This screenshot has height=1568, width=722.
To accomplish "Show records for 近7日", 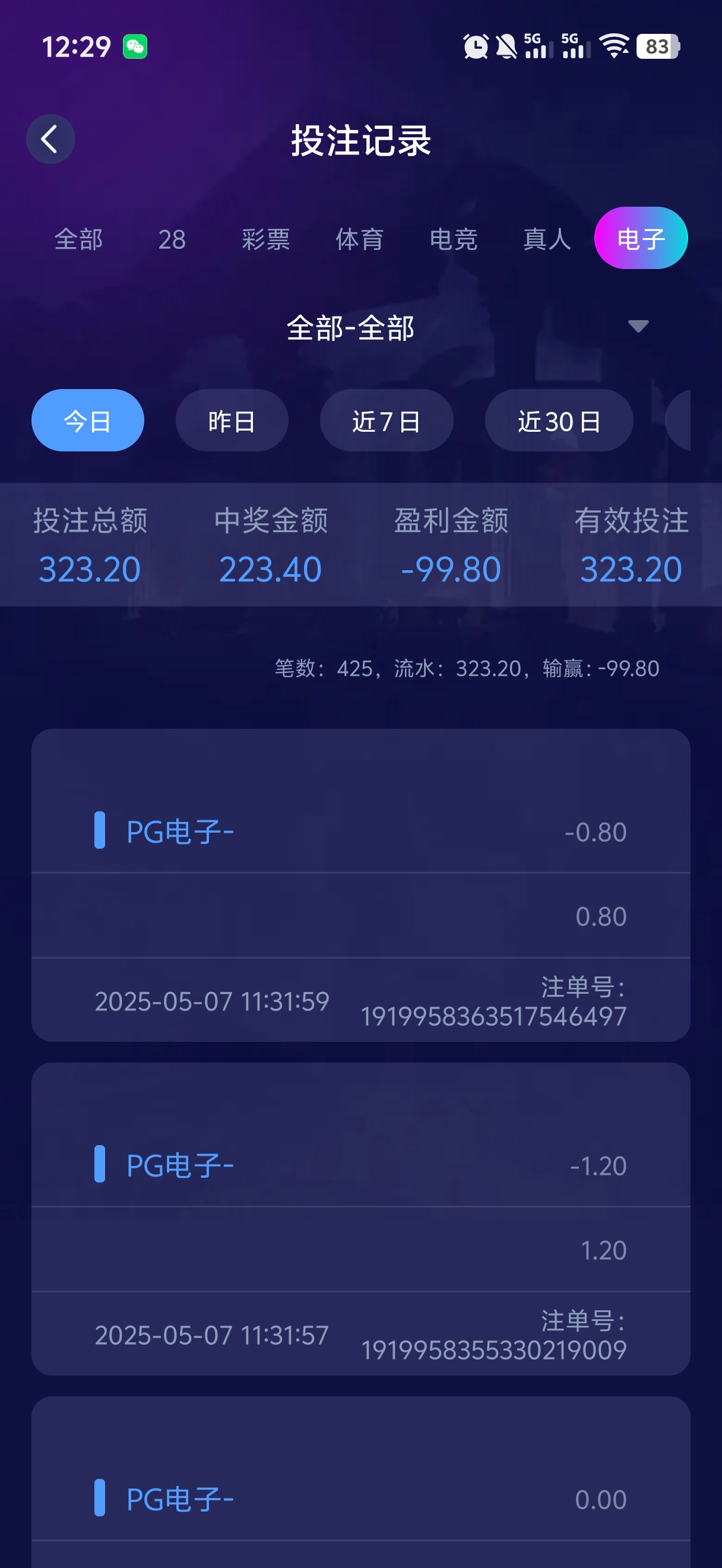I will [x=387, y=421].
